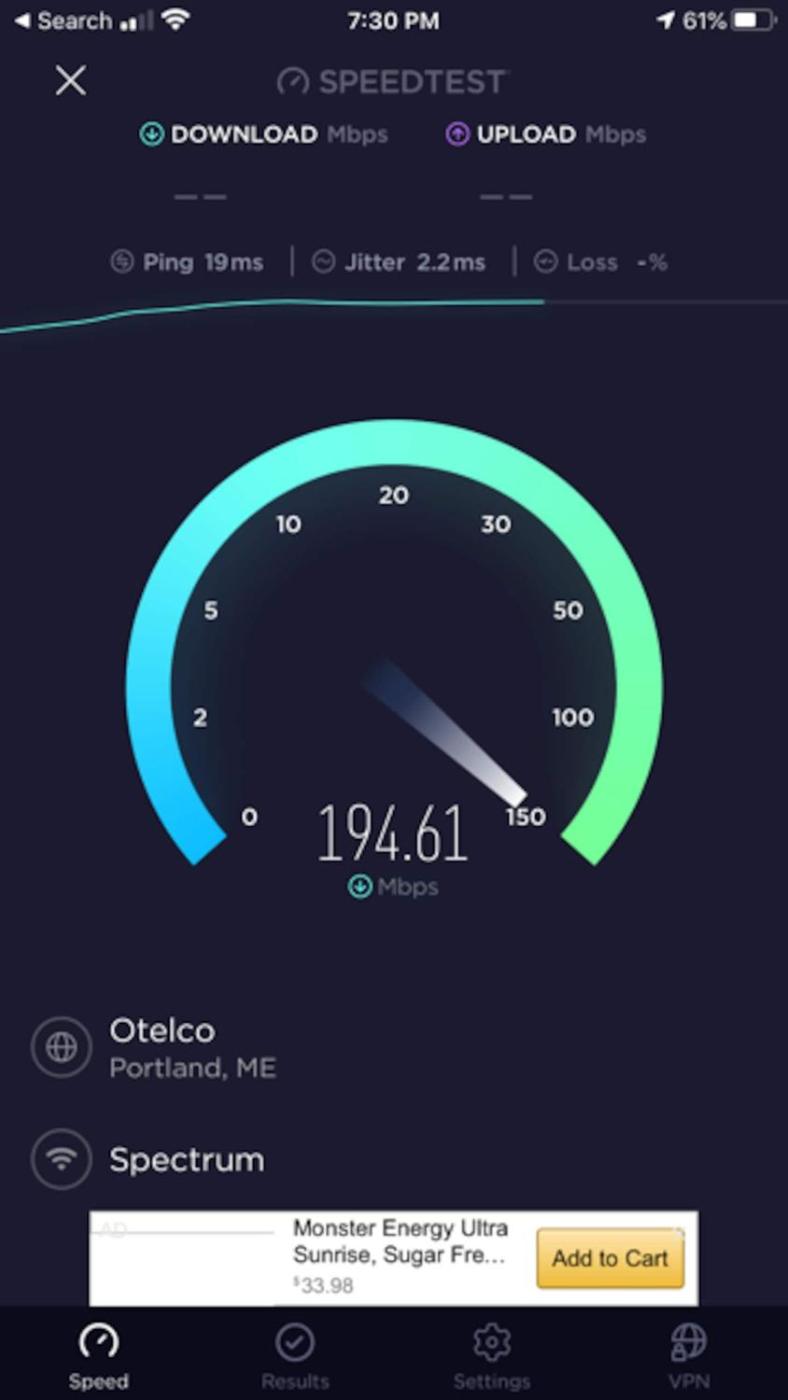This screenshot has width=788, height=1400.
Task: Go to the VPN tab
Action: coord(688,1357)
